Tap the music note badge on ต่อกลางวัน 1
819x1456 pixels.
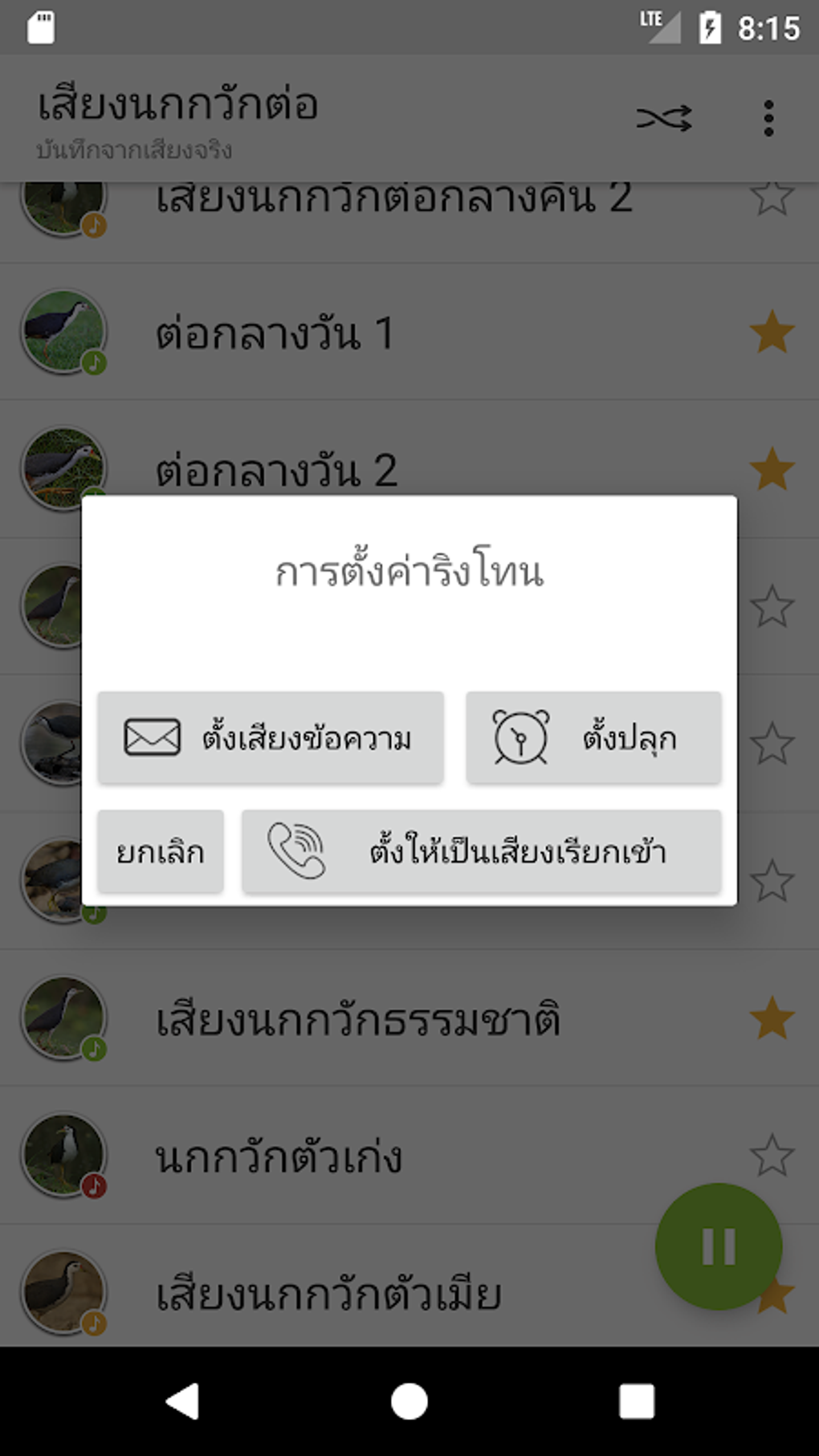pos(94,363)
